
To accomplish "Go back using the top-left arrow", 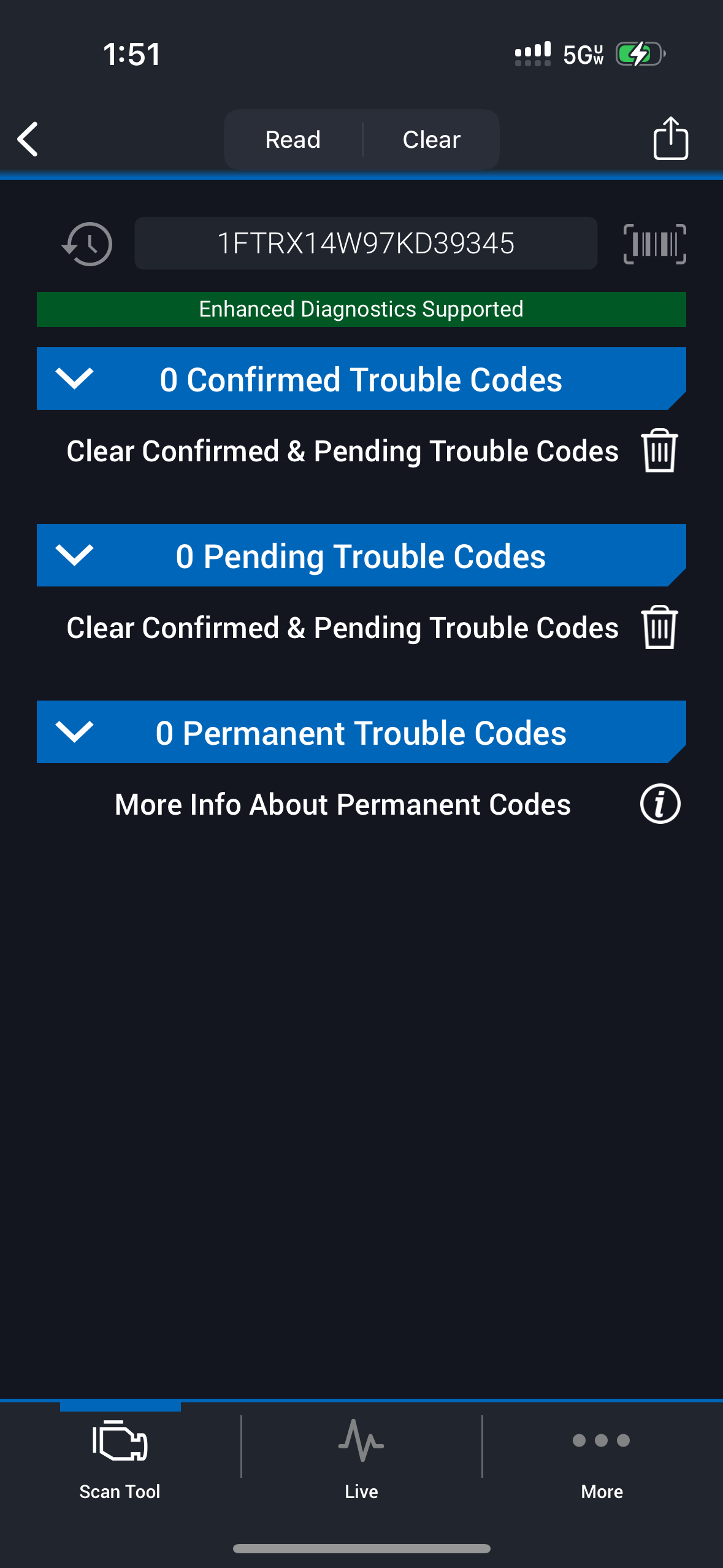I will pyautogui.click(x=28, y=139).
